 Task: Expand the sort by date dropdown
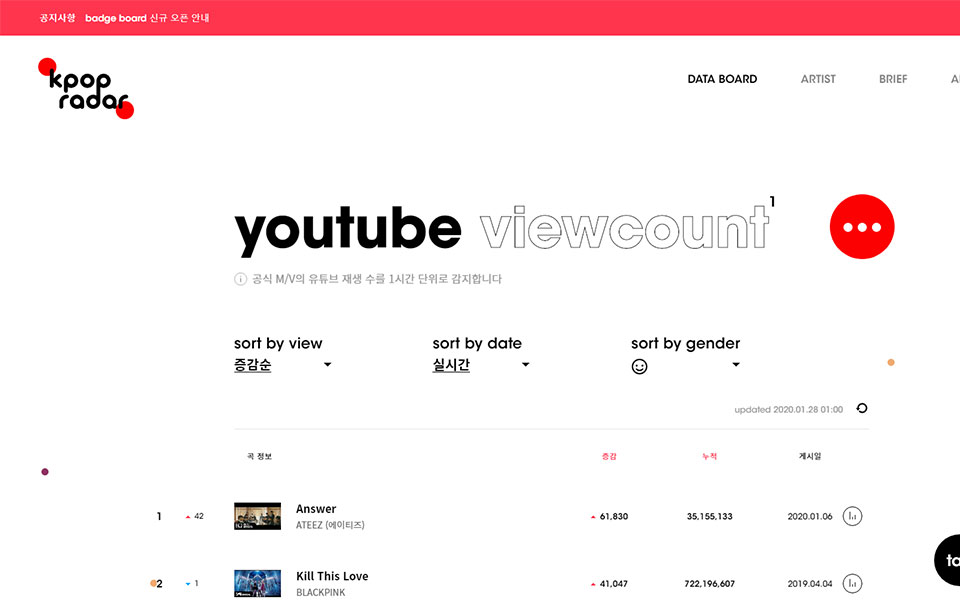[481, 365]
